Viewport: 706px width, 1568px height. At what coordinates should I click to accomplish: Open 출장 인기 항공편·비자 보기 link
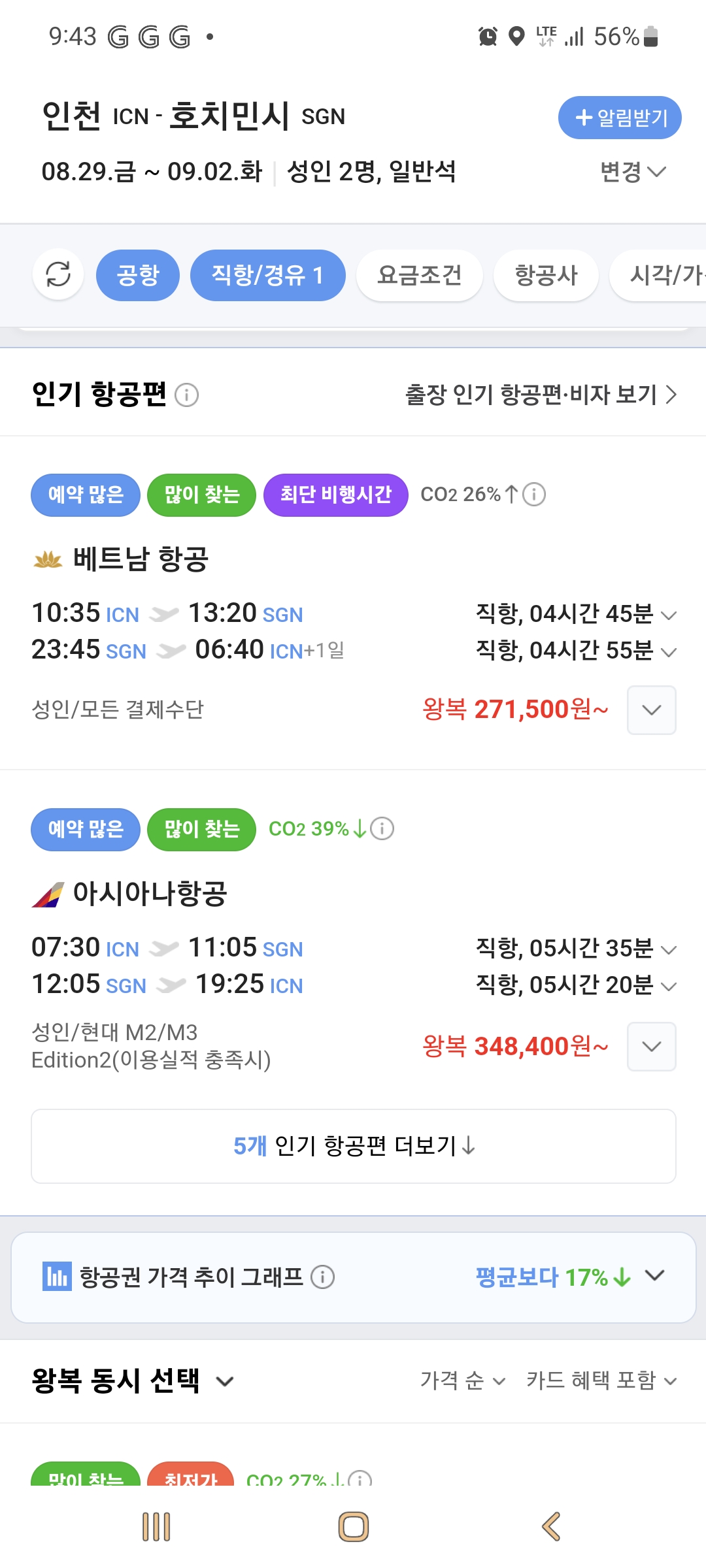541,395
